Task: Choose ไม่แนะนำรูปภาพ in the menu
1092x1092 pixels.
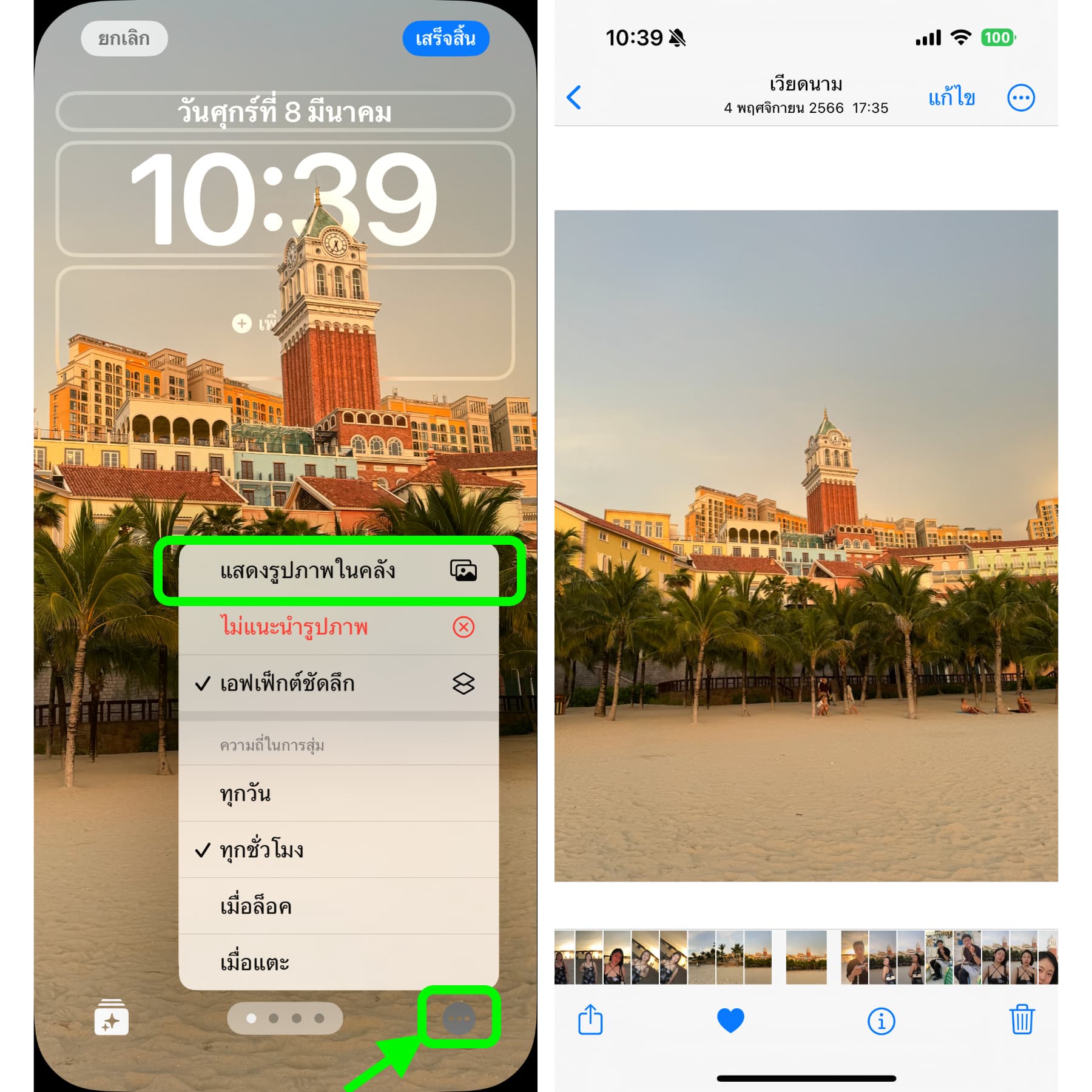Action: click(x=339, y=627)
